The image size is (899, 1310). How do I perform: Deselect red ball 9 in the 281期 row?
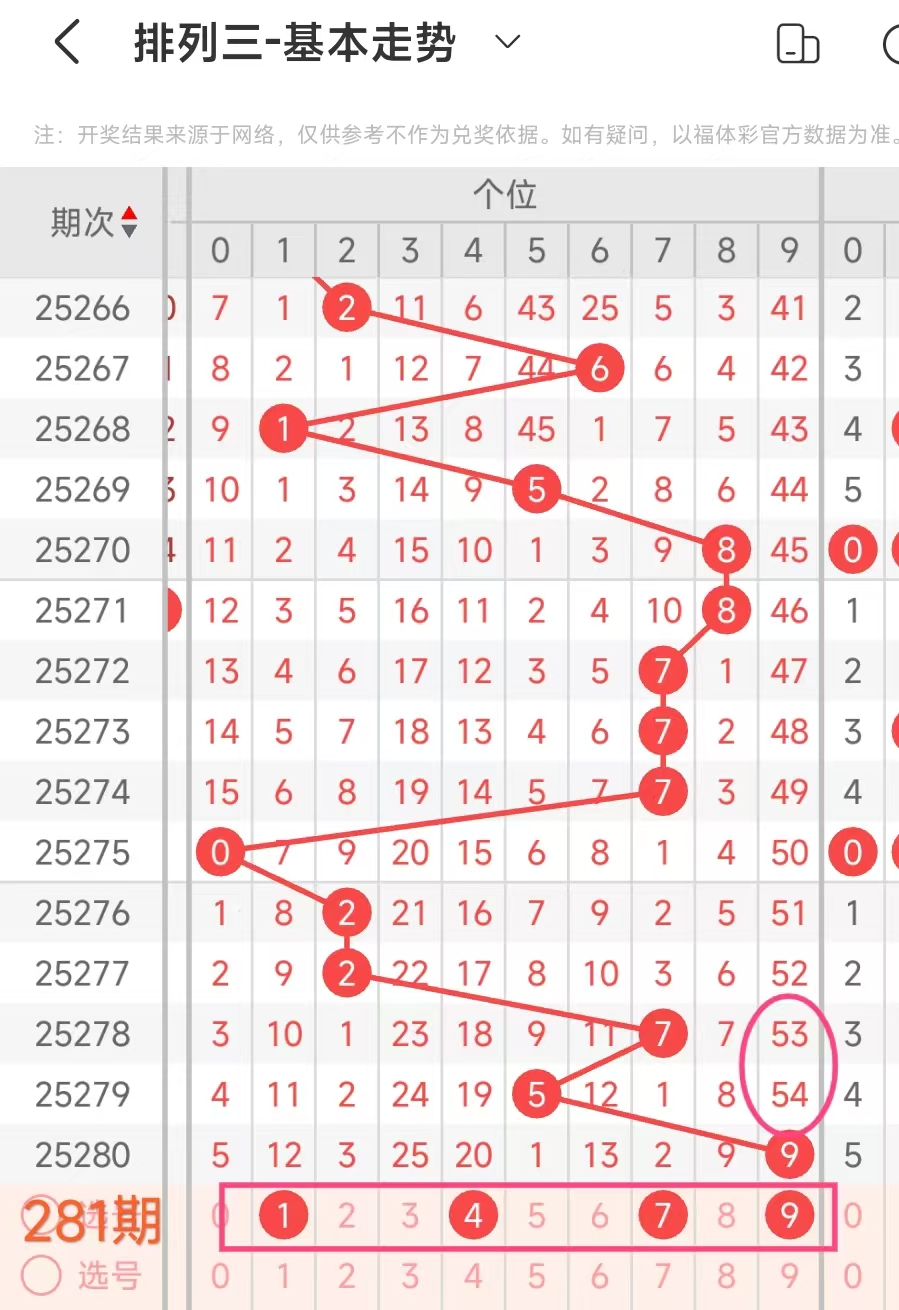pyautogui.click(x=789, y=1216)
